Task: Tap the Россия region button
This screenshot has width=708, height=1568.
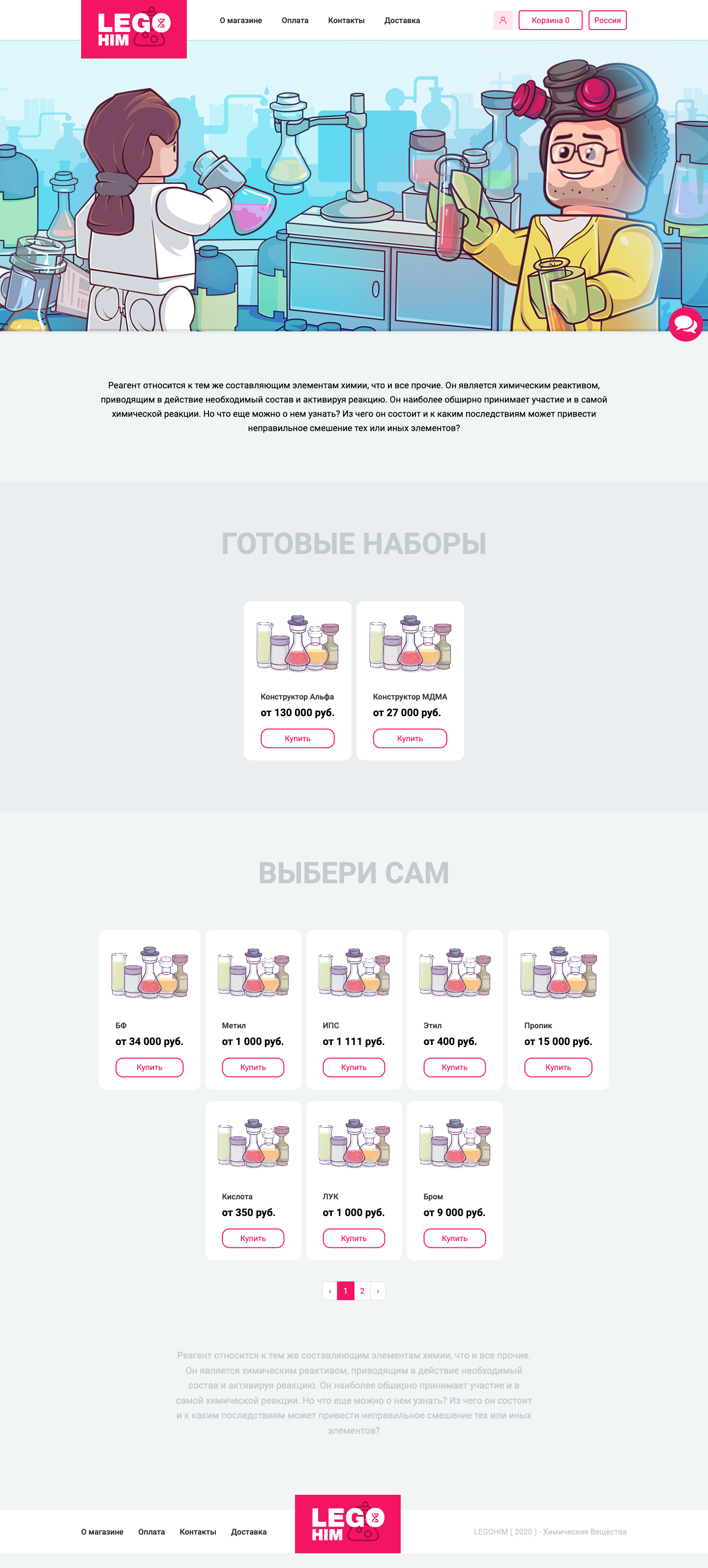Action: tap(607, 20)
